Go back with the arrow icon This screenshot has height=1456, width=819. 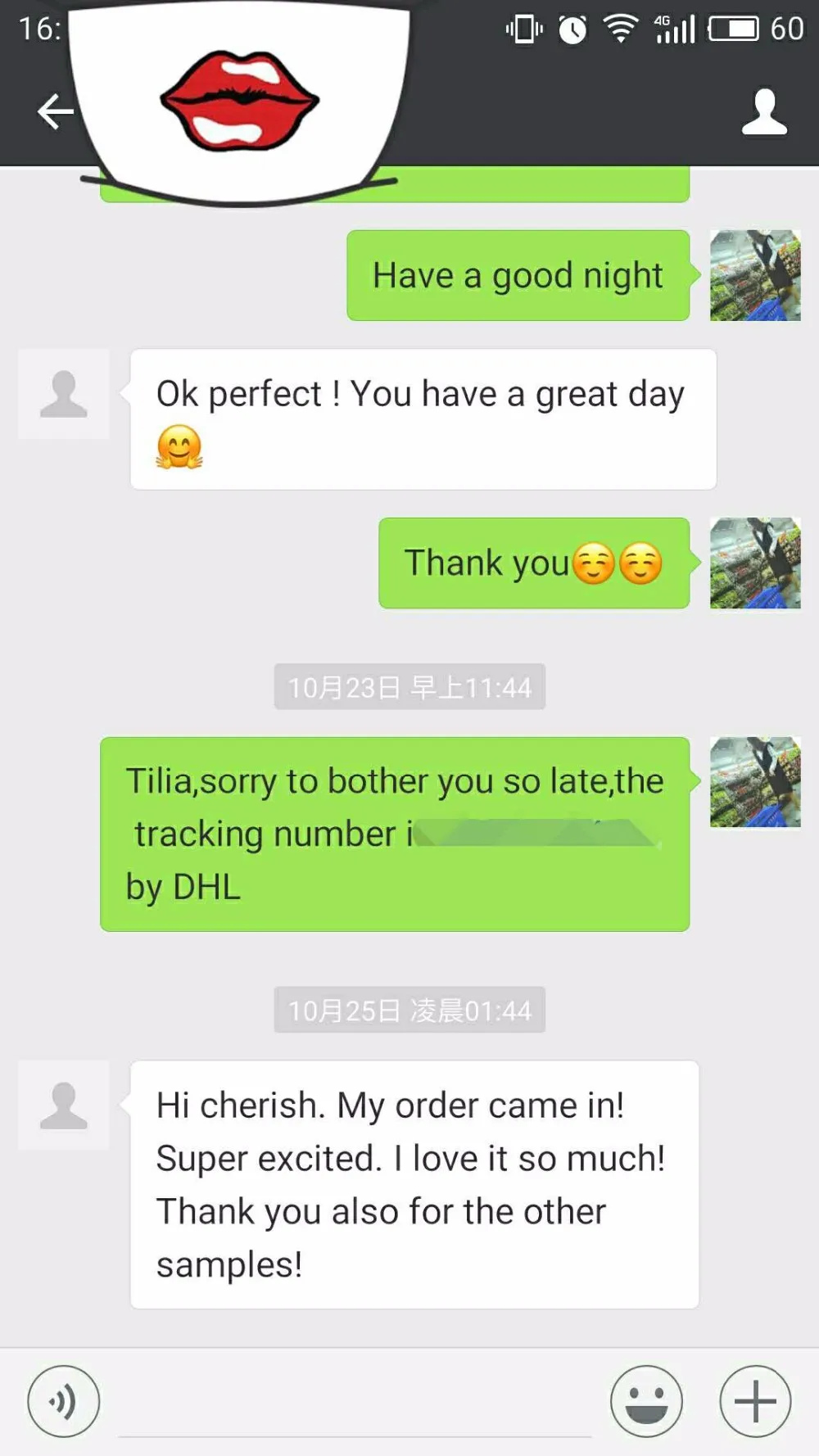[x=56, y=111]
